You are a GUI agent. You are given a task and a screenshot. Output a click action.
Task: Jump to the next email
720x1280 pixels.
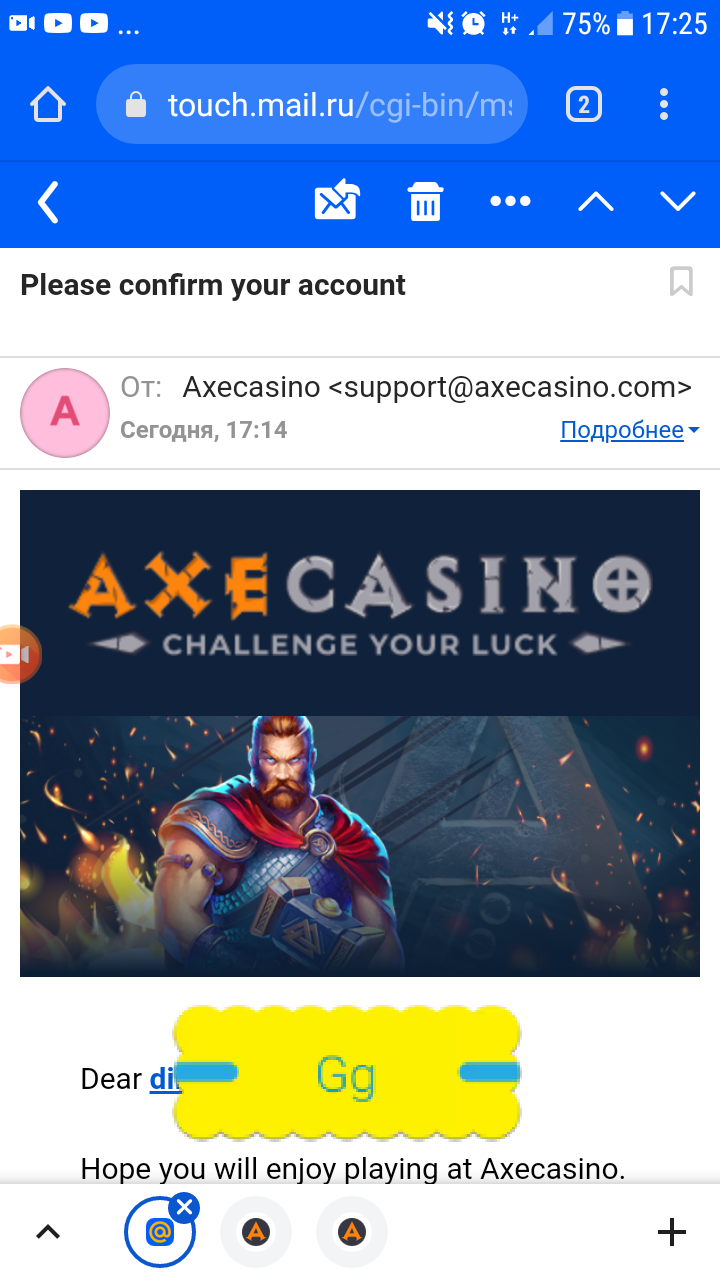[x=678, y=202]
